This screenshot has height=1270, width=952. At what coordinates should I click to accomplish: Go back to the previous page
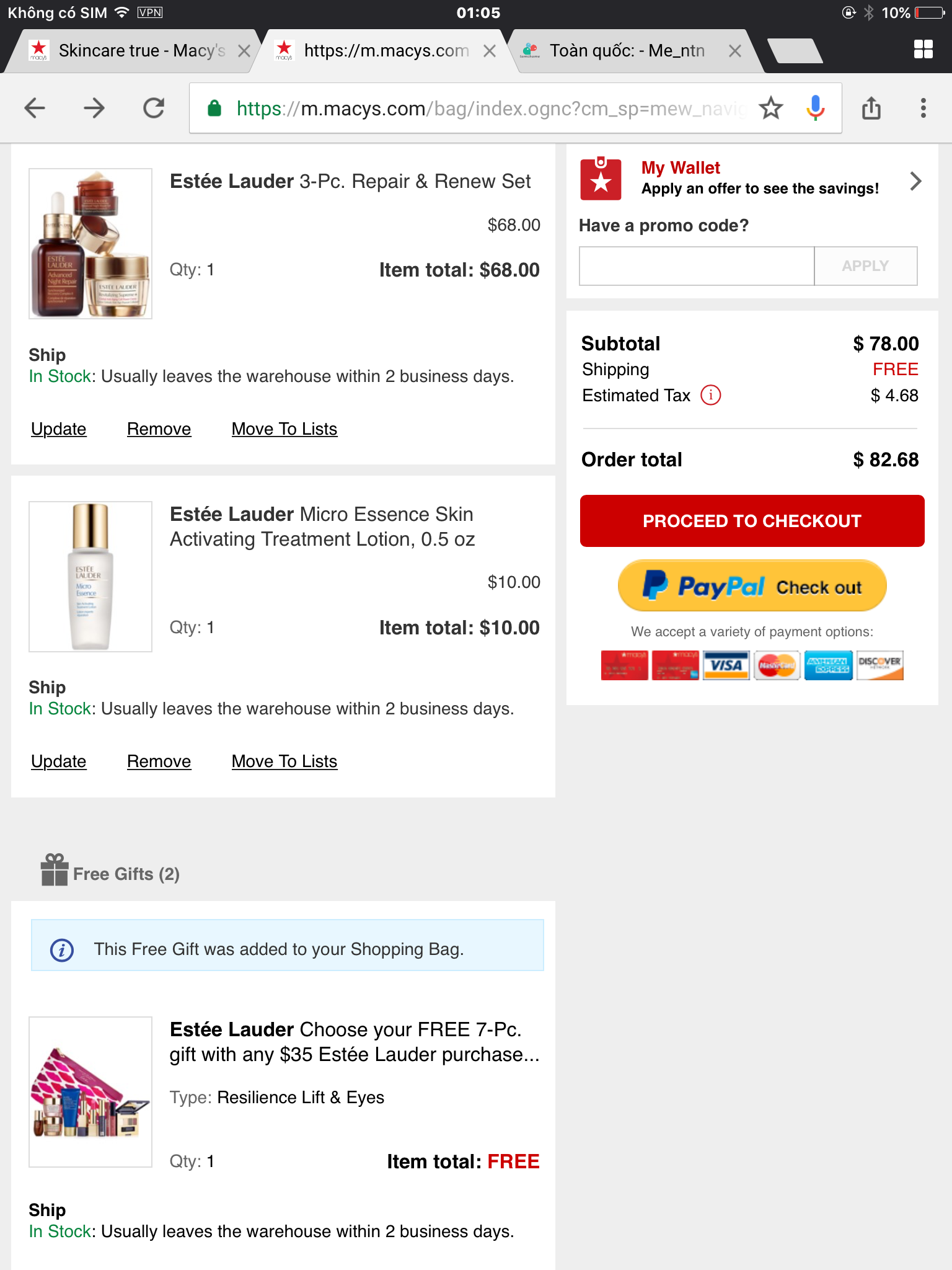tap(35, 109)
